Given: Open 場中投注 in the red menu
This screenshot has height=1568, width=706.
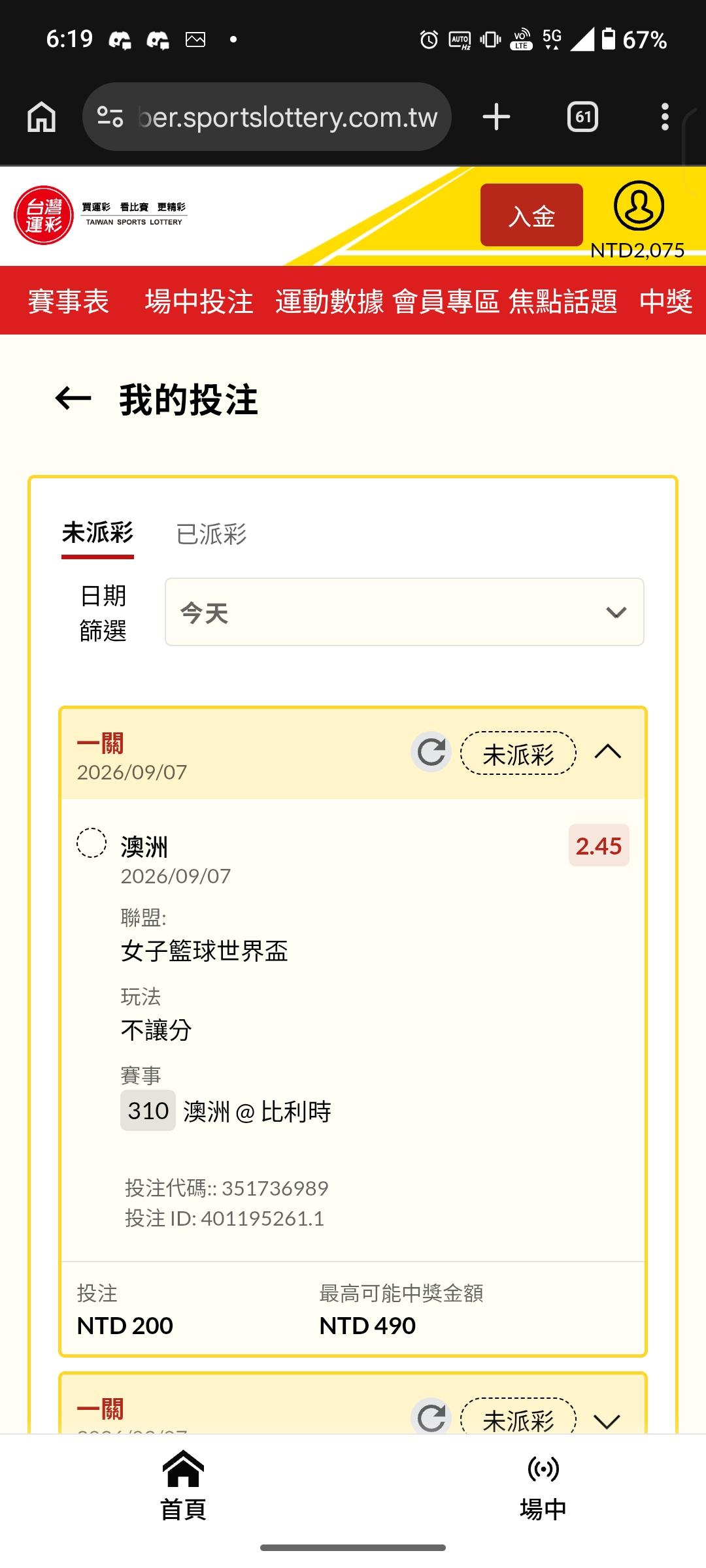Looking at the screenshot, I should (199, 301).
